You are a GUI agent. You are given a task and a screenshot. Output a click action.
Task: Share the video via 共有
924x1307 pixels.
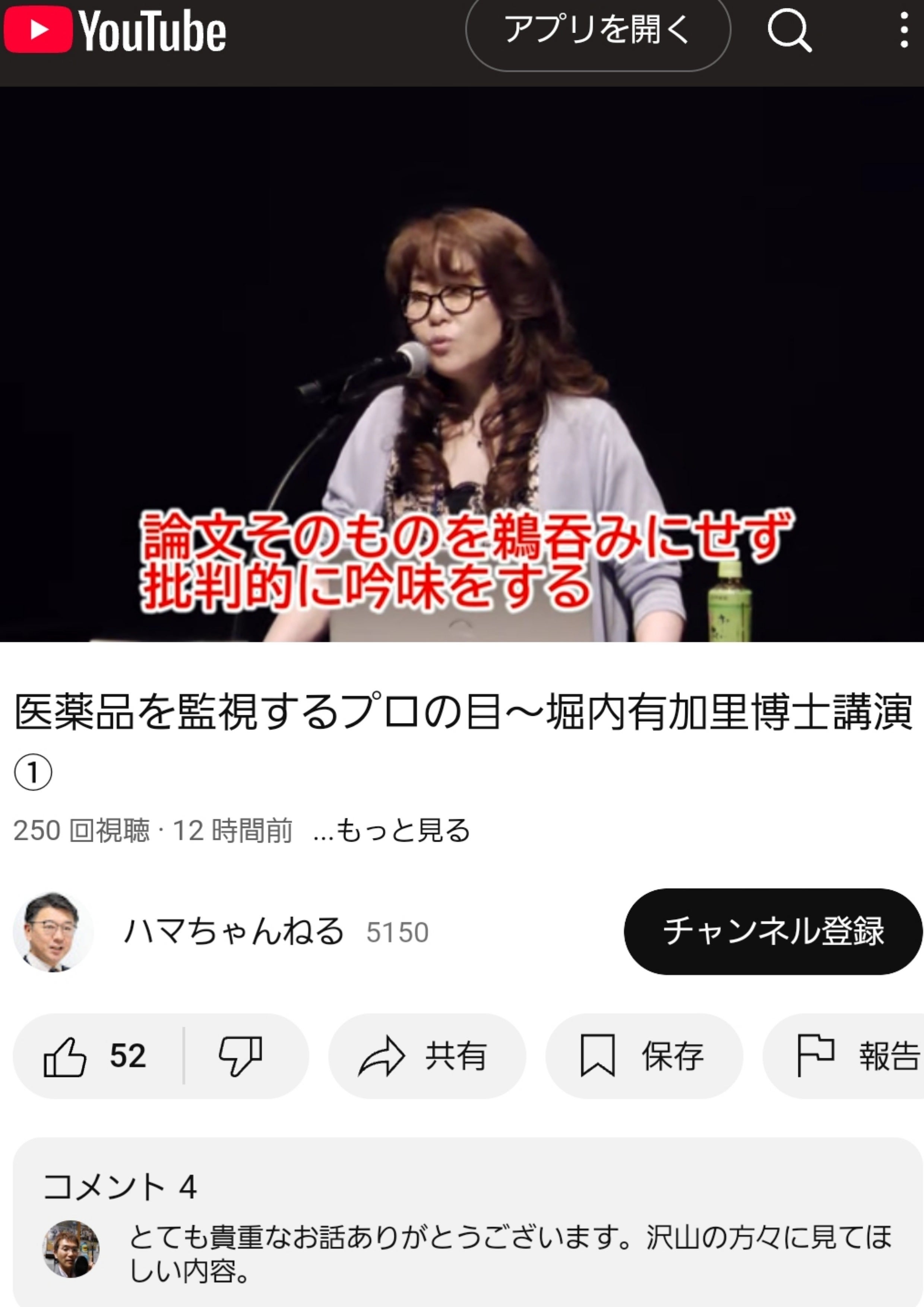click(x=426, y=1057)
